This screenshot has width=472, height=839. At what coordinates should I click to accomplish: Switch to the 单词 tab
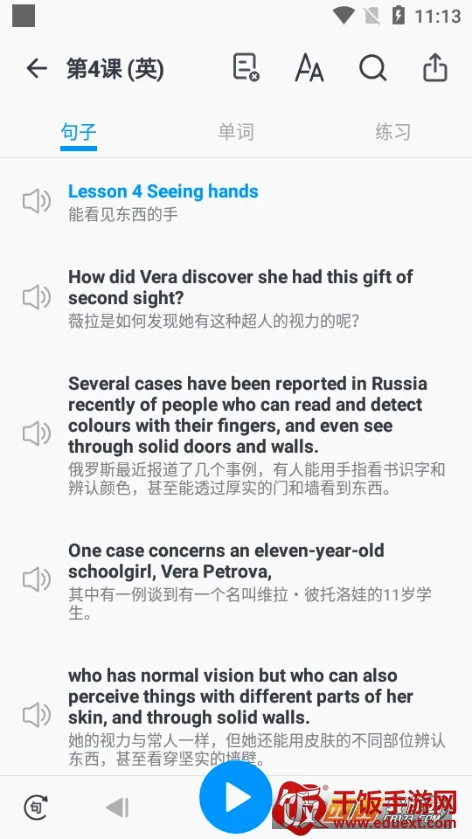(x=235, y=132)
